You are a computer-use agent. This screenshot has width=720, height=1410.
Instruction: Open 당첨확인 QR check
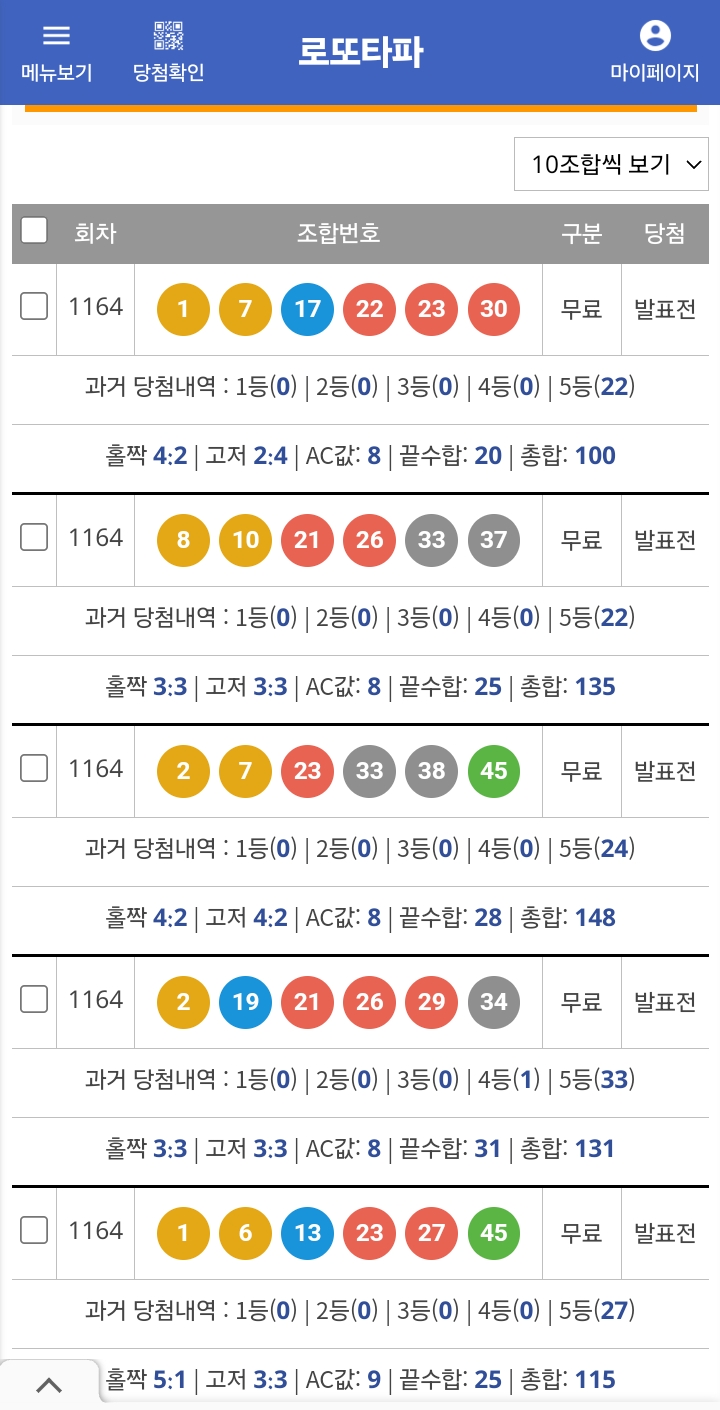pyautogui.click(x=169, y=52)
